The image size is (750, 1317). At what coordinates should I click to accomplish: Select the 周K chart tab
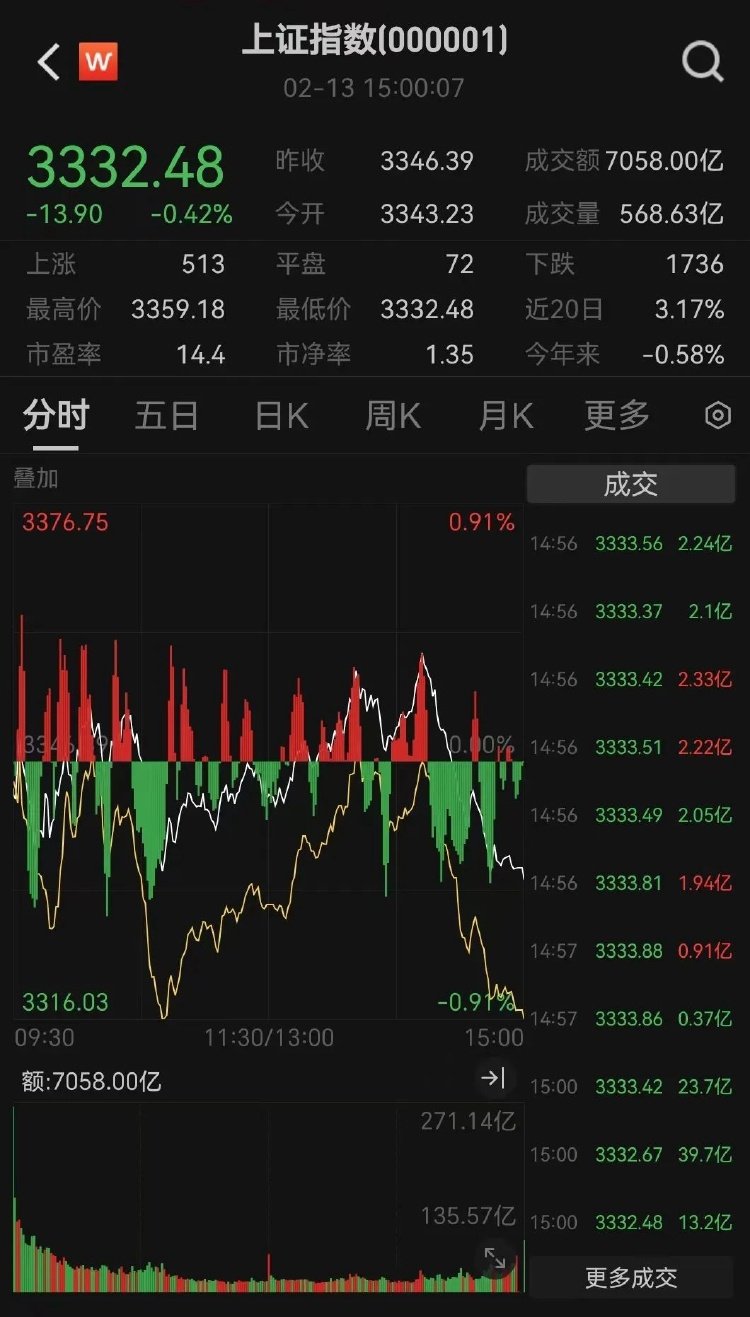[393, 415]
